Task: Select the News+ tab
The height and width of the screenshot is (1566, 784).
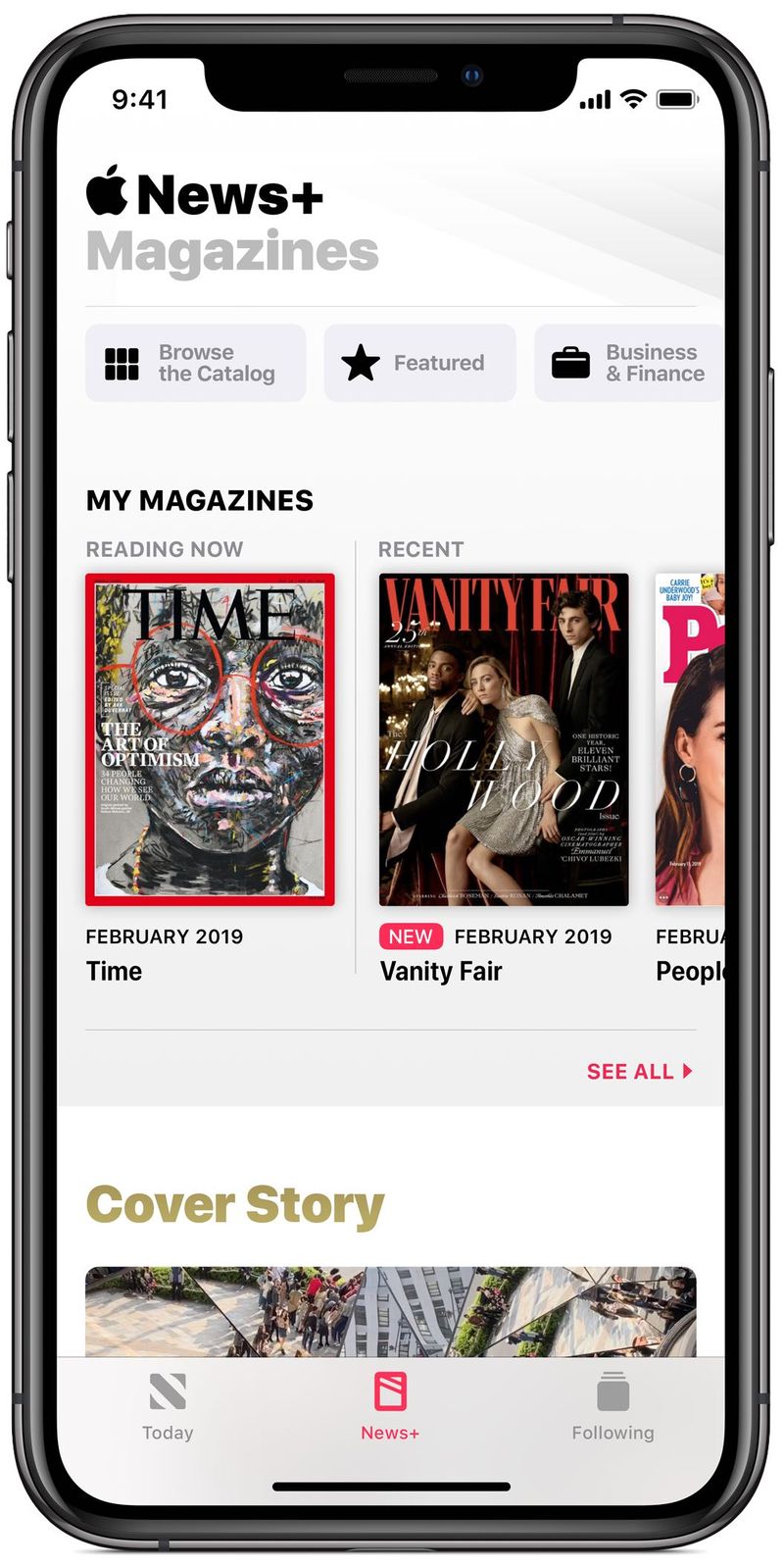Action: click(x=390, y=1406)
